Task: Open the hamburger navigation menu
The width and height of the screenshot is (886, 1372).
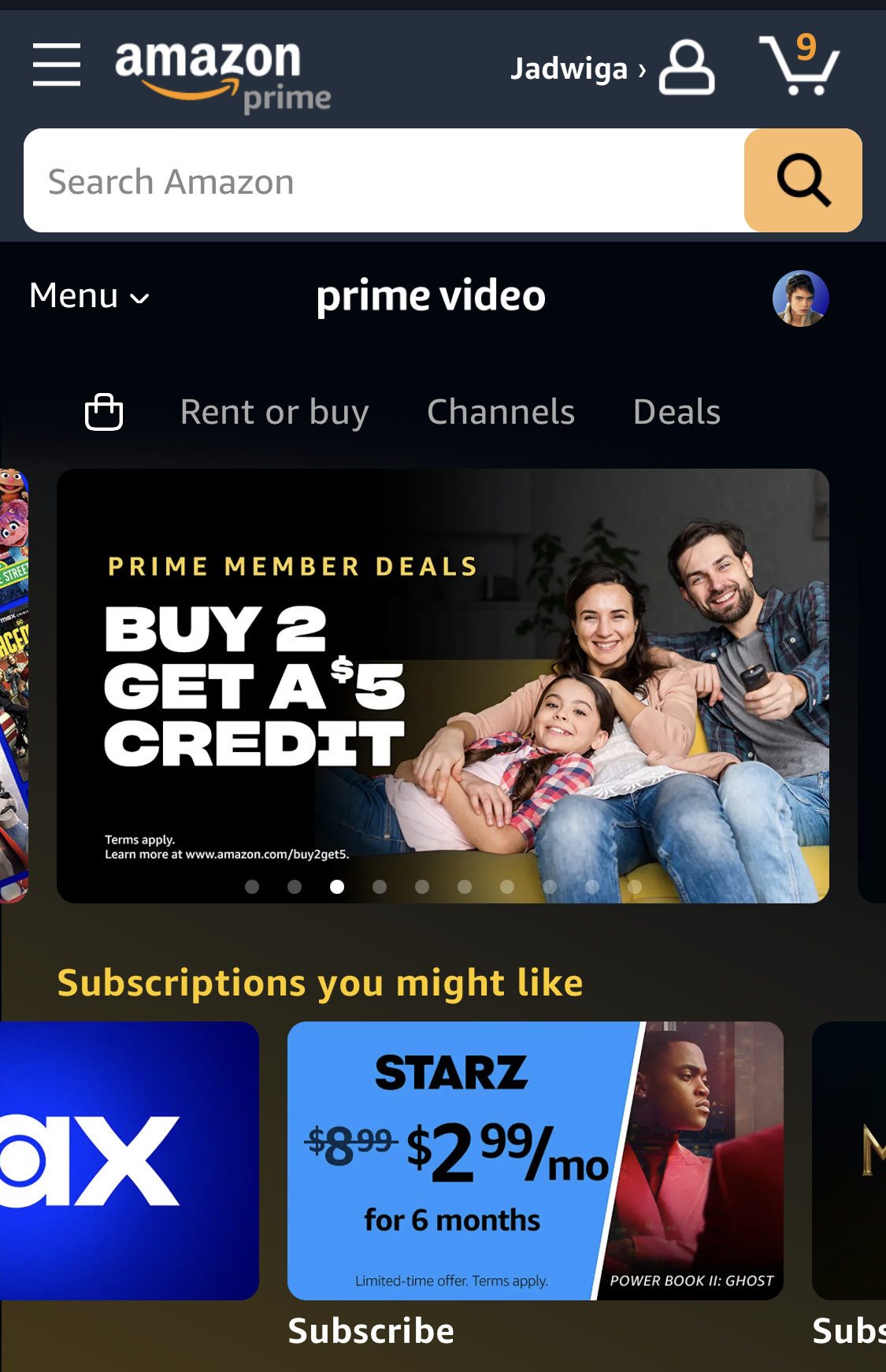Action: (57, 65)
